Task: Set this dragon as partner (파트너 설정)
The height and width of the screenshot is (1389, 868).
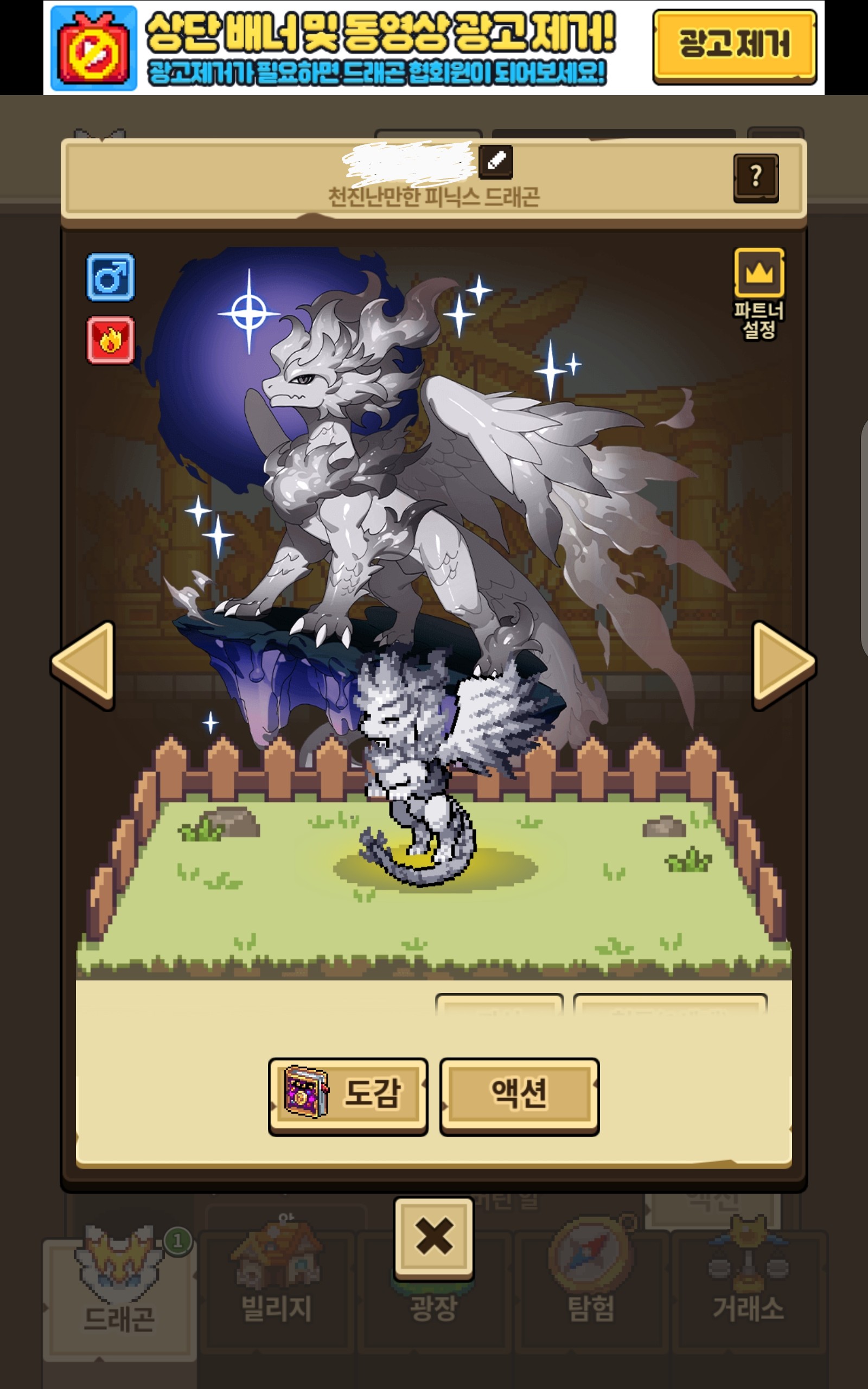Action: point(759,294)
